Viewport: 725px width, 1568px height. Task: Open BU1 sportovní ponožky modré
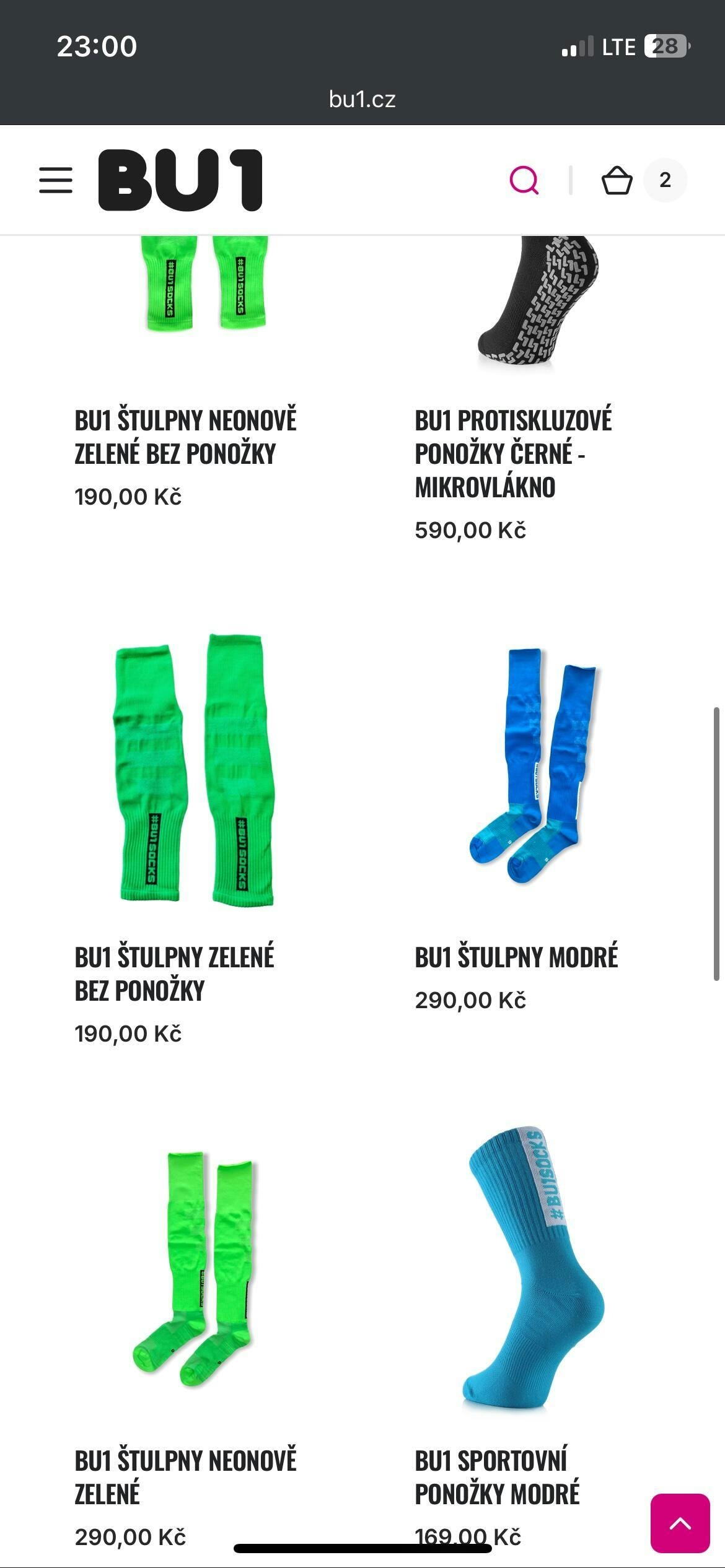[x=497, y=1476]
